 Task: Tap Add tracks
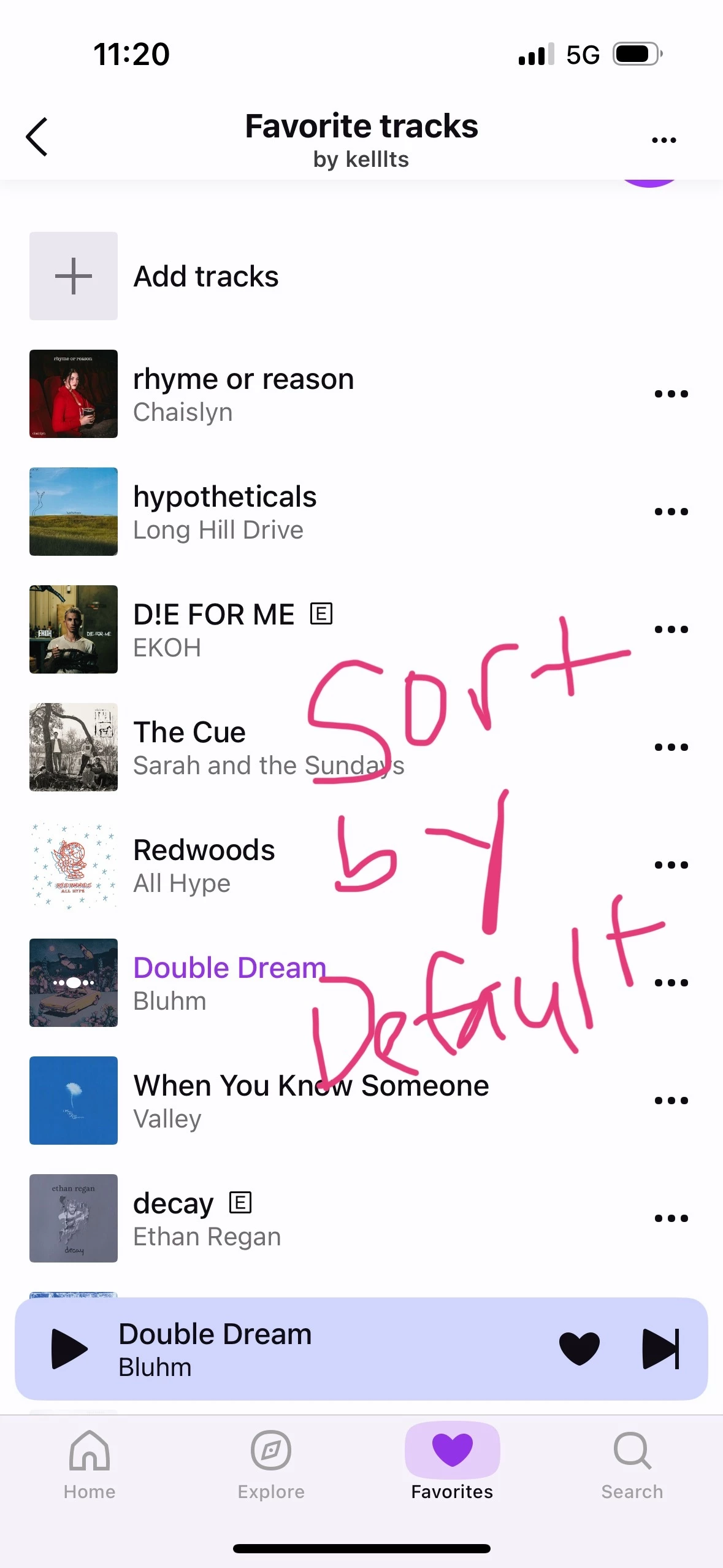point(206,276)
